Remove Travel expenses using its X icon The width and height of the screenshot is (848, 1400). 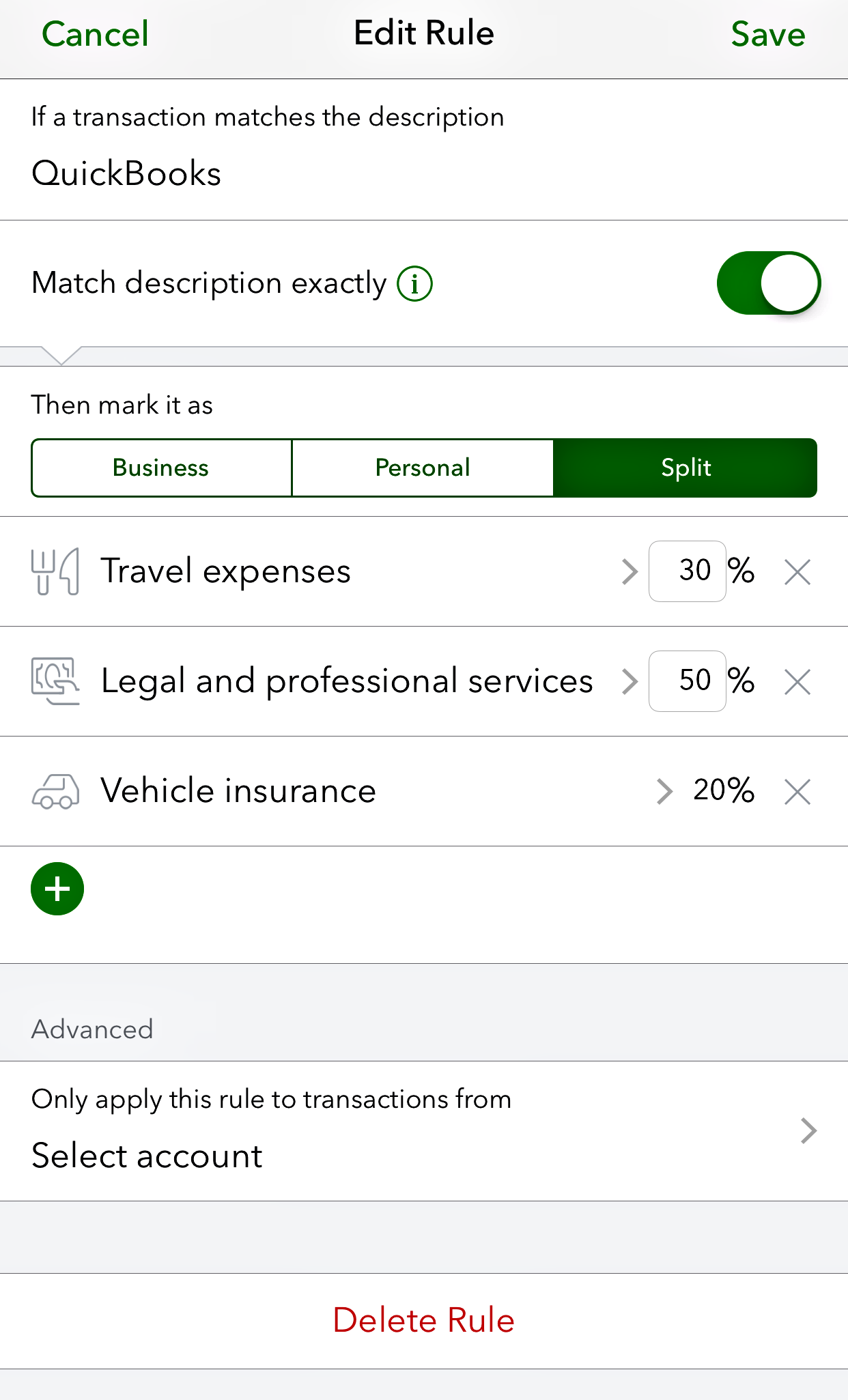[797, 572]
